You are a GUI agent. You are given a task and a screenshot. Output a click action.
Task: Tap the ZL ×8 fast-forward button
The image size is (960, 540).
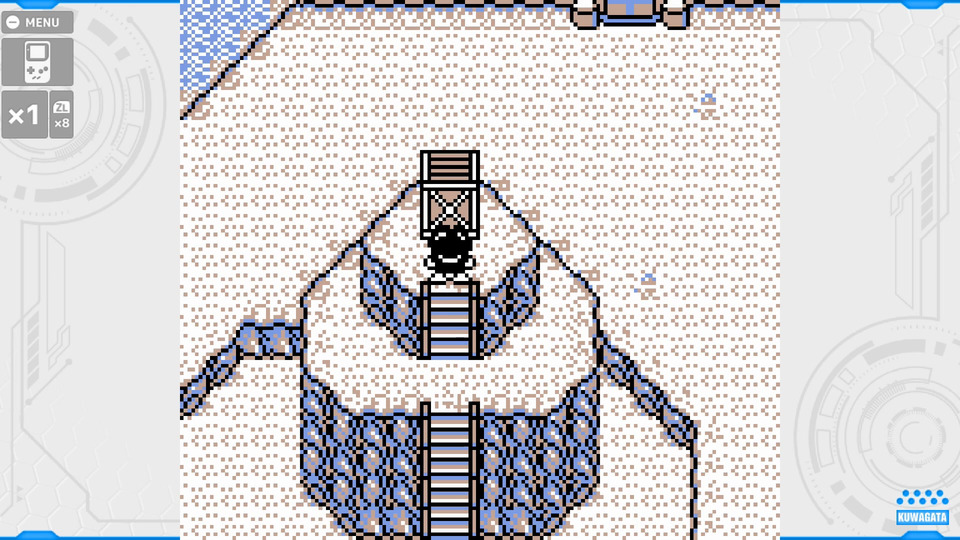[x=62, y=114]
